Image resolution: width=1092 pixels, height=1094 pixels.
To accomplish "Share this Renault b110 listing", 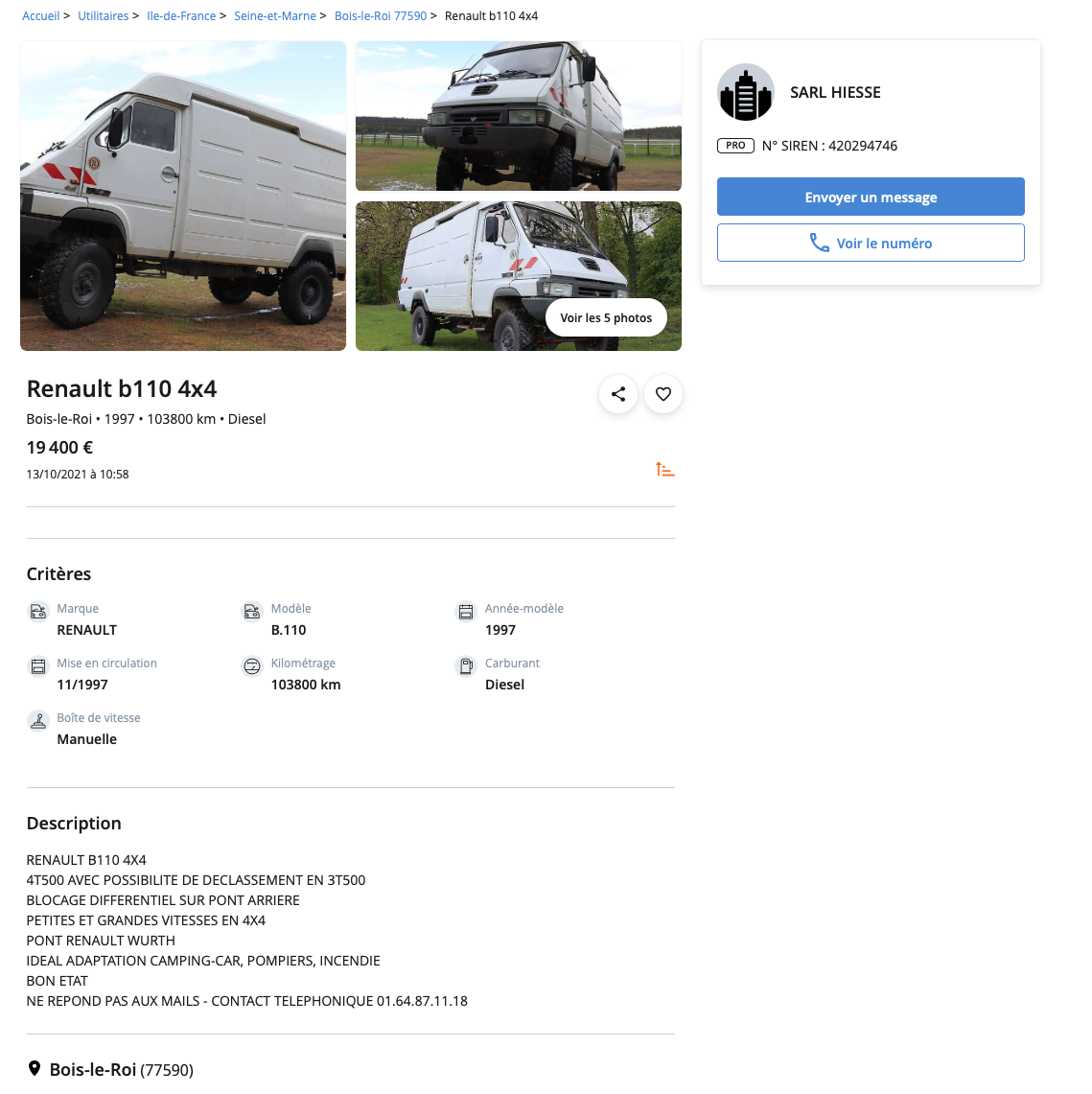I will pos(618,394).
